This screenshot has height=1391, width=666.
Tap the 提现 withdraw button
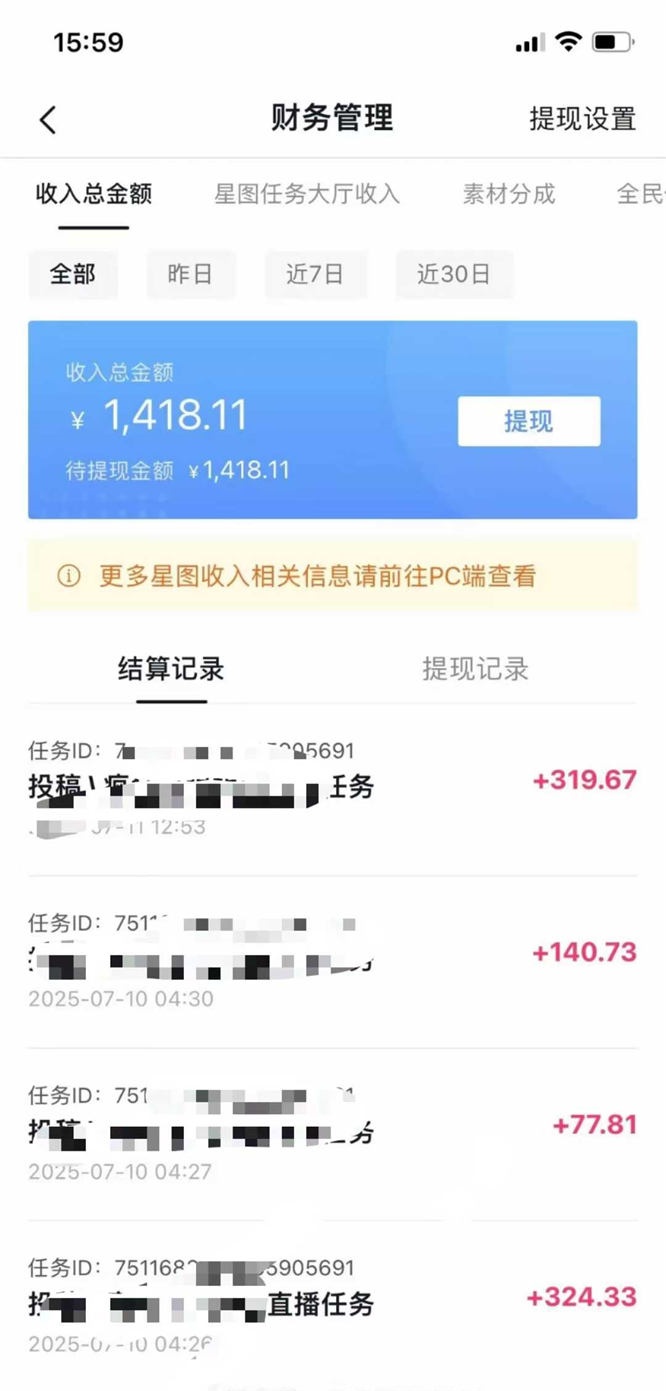(528, 421)
